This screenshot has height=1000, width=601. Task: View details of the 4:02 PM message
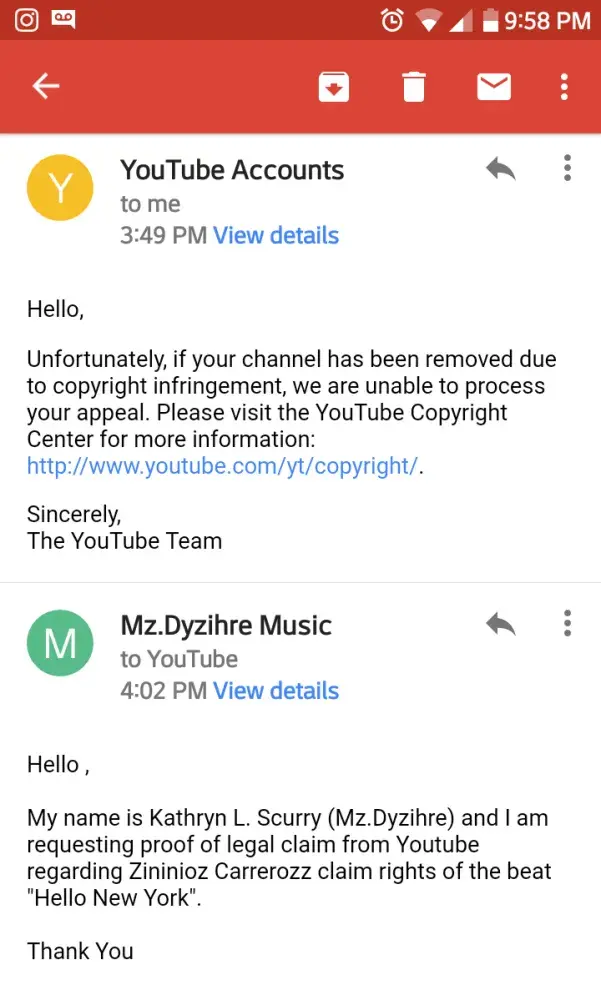276,691
